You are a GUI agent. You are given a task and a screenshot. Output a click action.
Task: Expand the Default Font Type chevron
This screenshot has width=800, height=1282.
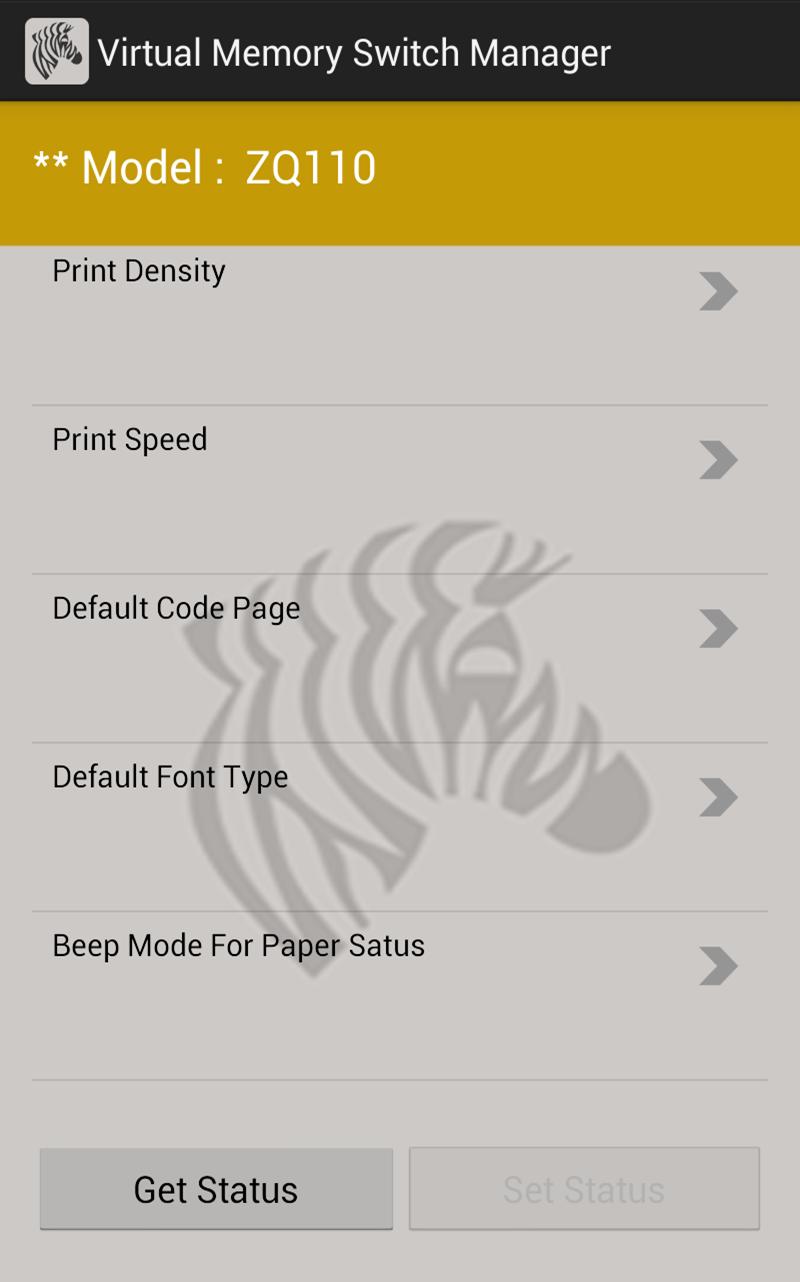click(x=718, y=797)
